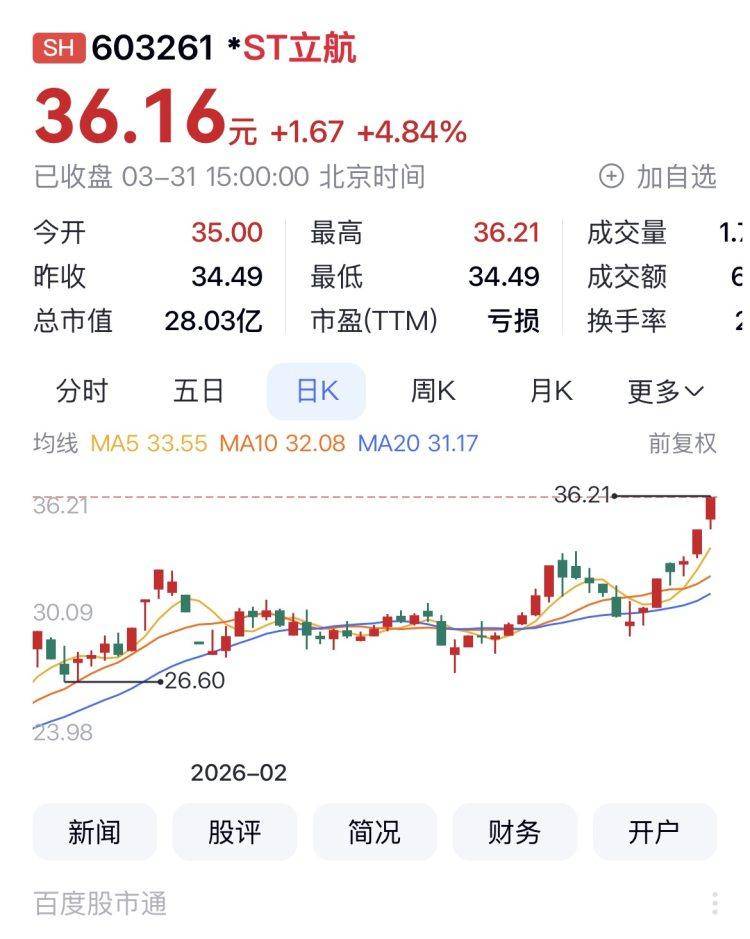This screenshot has height=939, width=750.
Task: Expand the 更多 chart options
Action: [665, 391]
